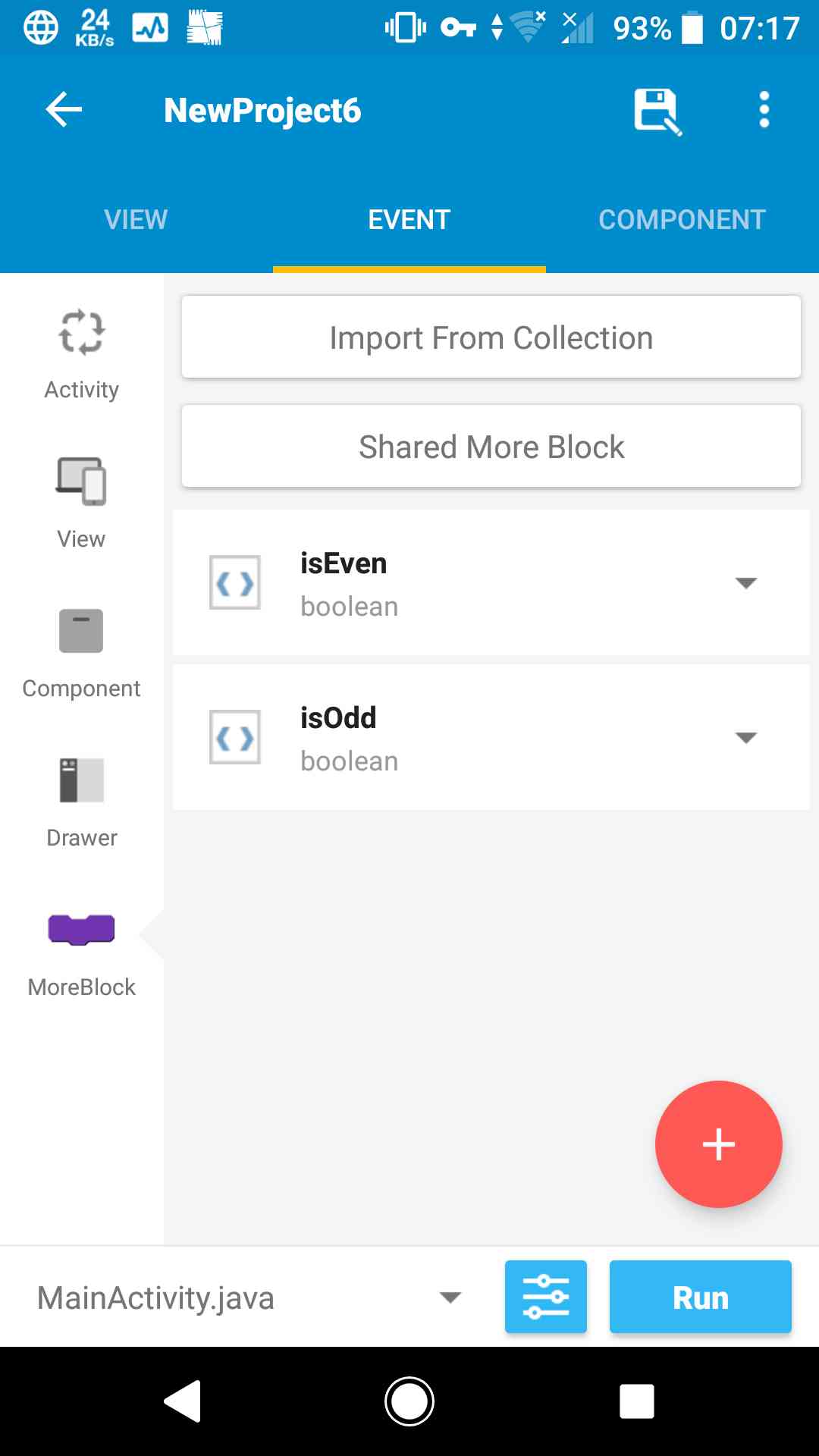Run the project

pos(701,1297)
